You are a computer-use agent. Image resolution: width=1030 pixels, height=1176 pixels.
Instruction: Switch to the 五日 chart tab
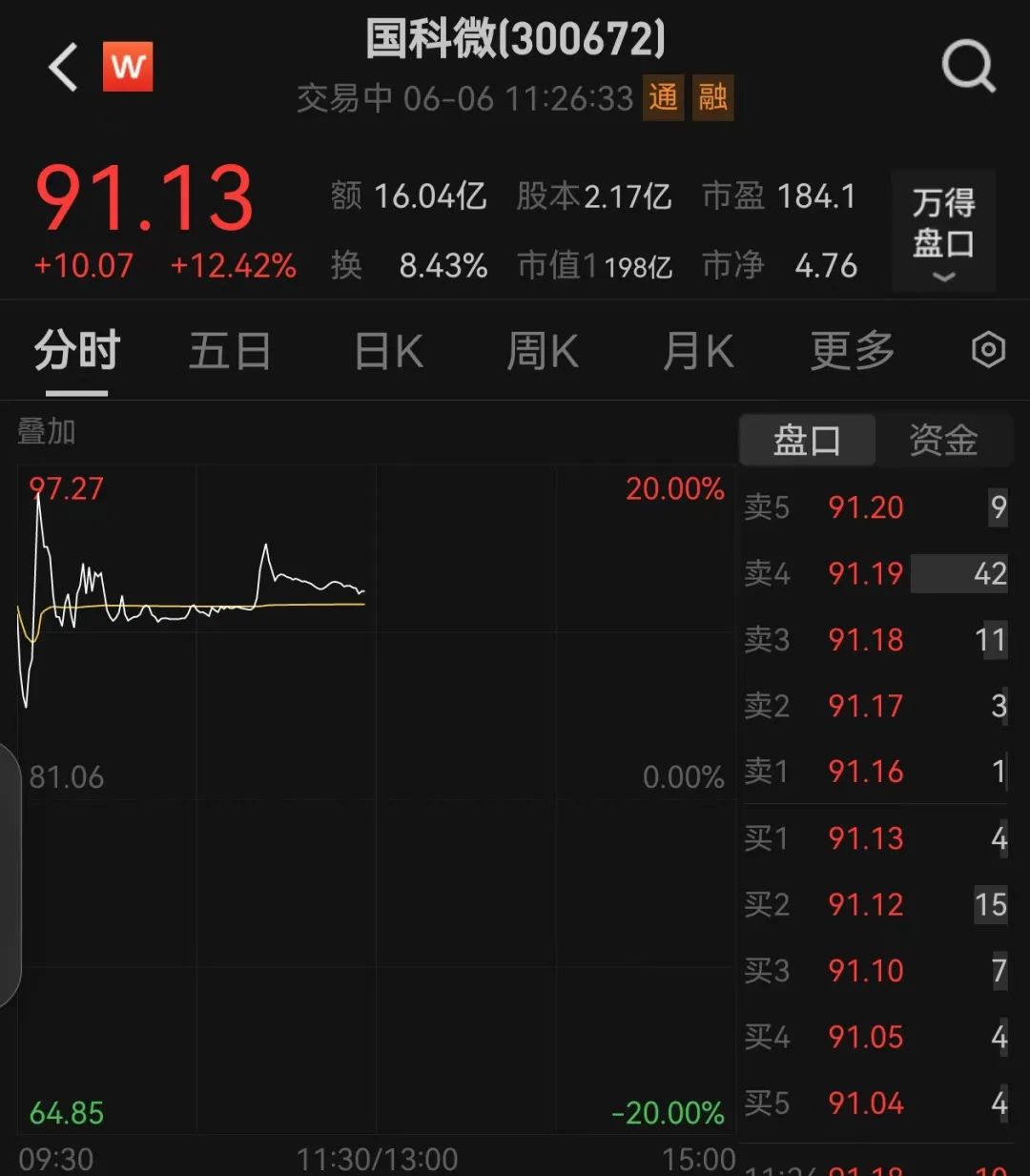coord(230,351)
